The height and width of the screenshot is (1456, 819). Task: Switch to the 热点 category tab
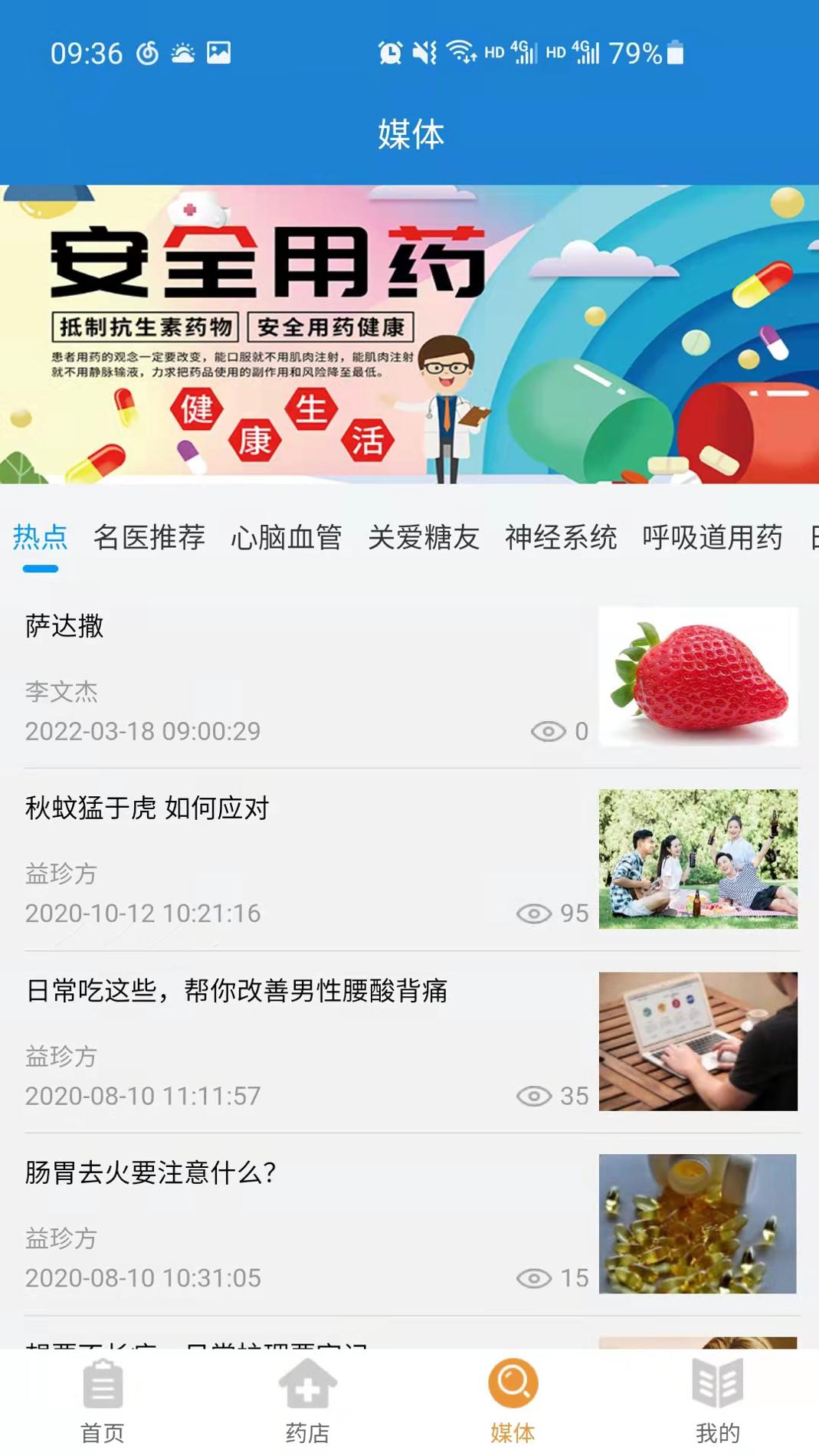coord(40,539)
